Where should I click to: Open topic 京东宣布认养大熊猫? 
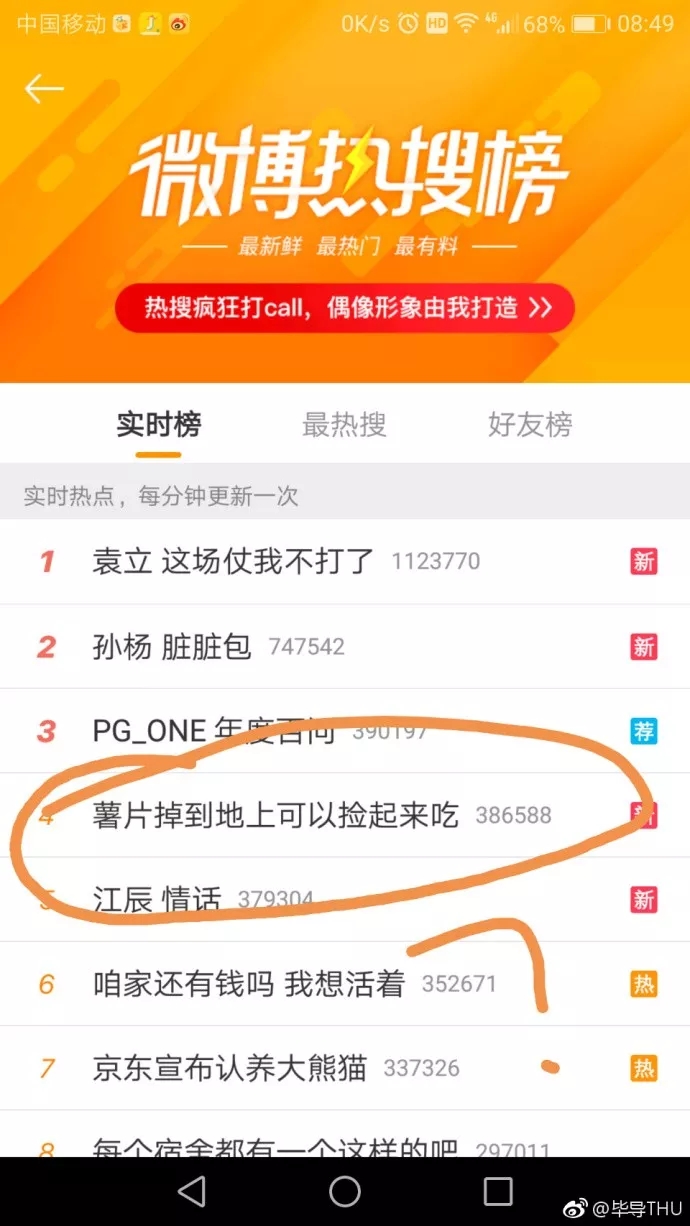click(x=230, y=1068)
